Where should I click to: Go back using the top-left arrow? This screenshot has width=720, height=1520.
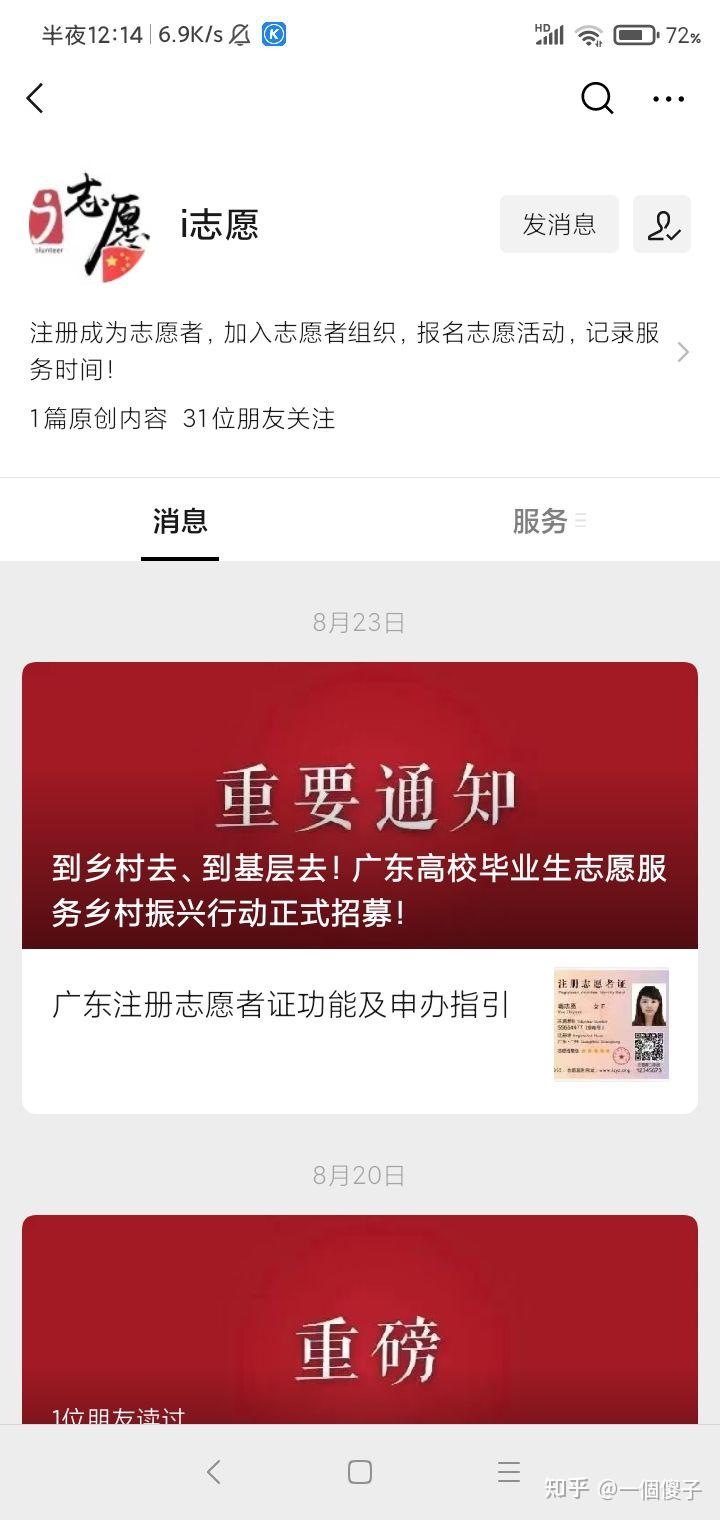click(x=36, y=98)
